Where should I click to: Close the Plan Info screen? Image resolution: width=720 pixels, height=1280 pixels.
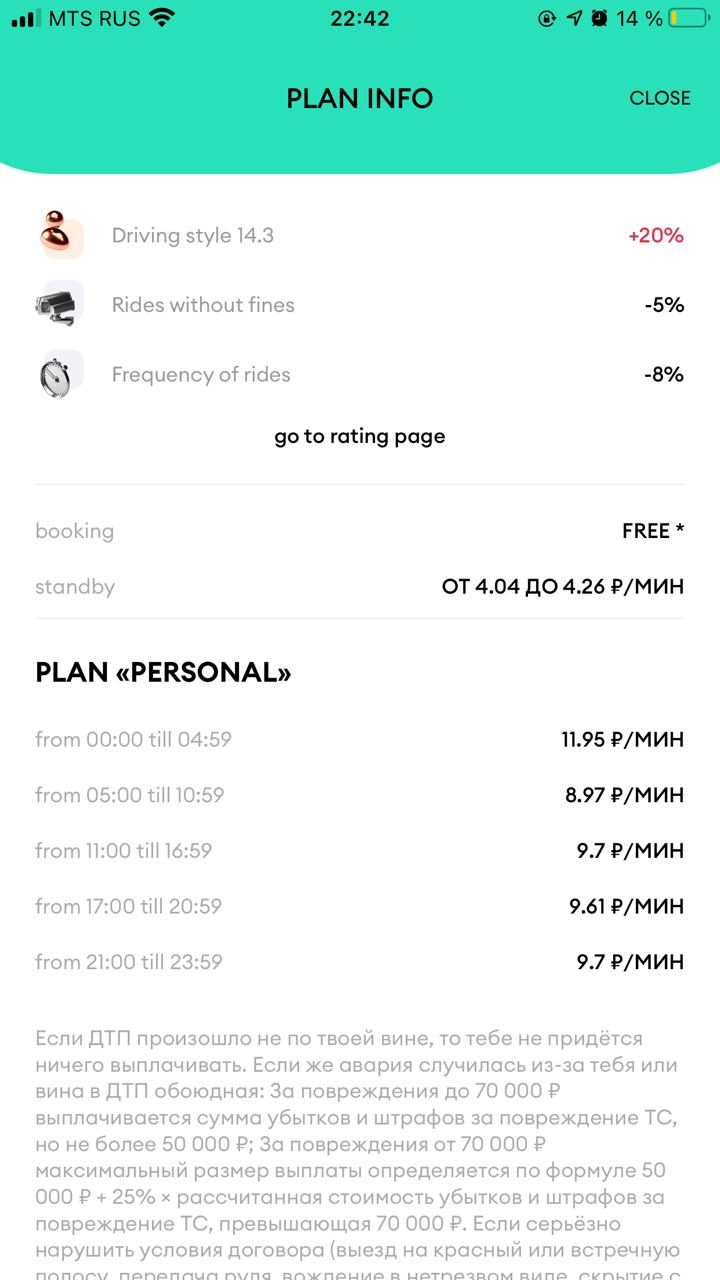tap(660, 98)
